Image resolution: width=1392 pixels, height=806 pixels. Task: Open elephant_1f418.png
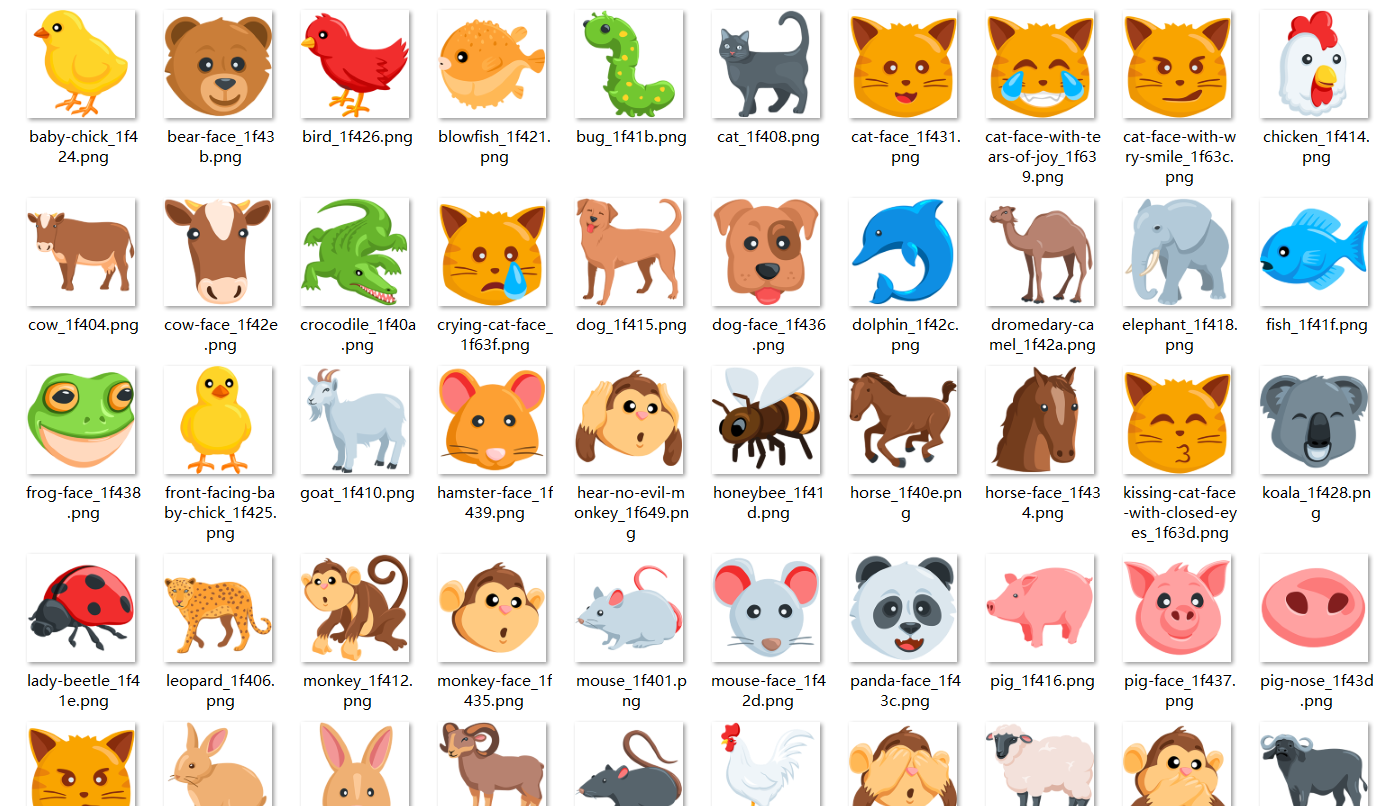1178,252
